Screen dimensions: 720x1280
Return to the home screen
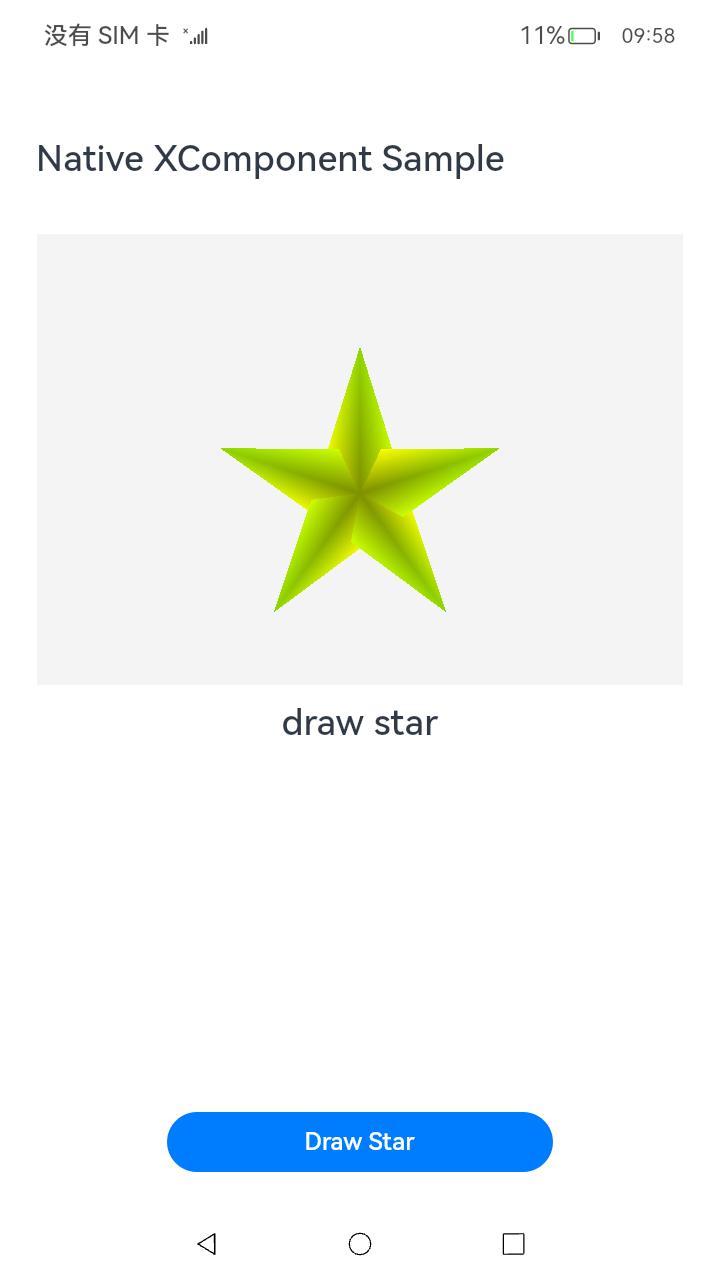click(x=360, y=1243)
